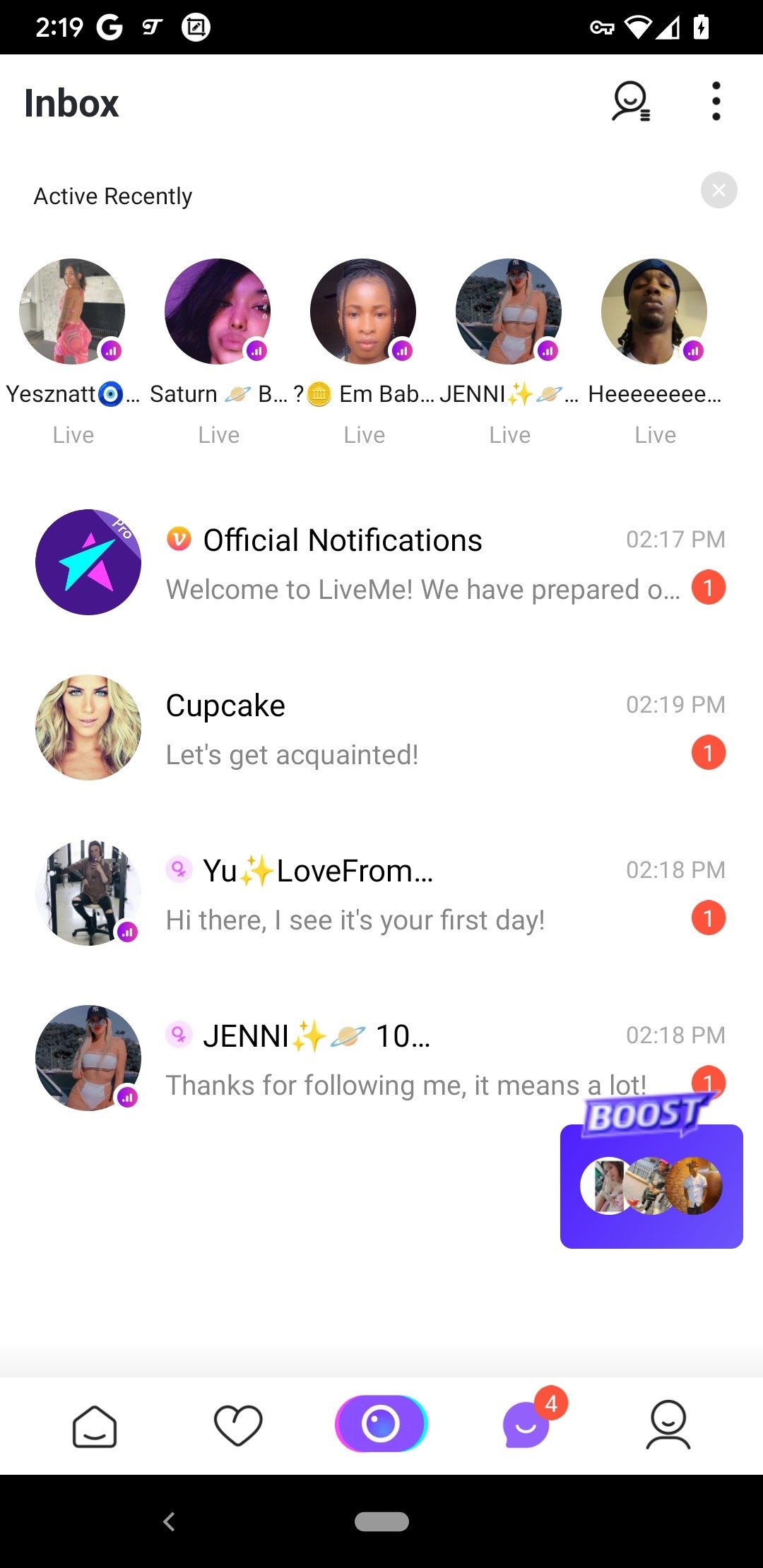Image resolution: width=763 pixels, height=1568 pixels.
Task: Go back using system back button
Action: (x=169, y=1521)
